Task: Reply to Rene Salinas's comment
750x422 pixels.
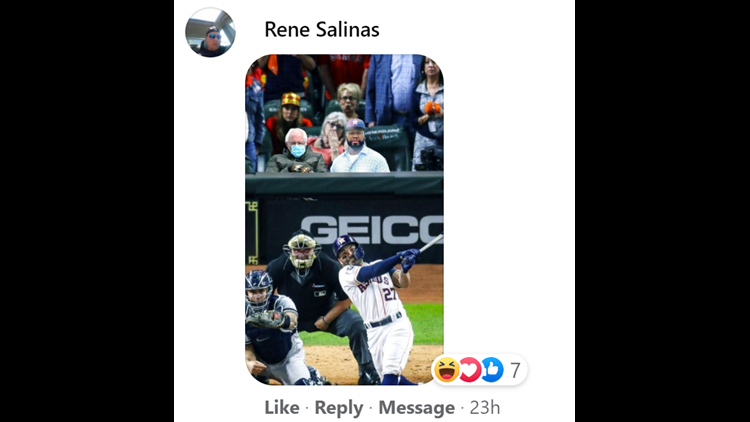Action: pyautogui.click(x=339, y=408)
